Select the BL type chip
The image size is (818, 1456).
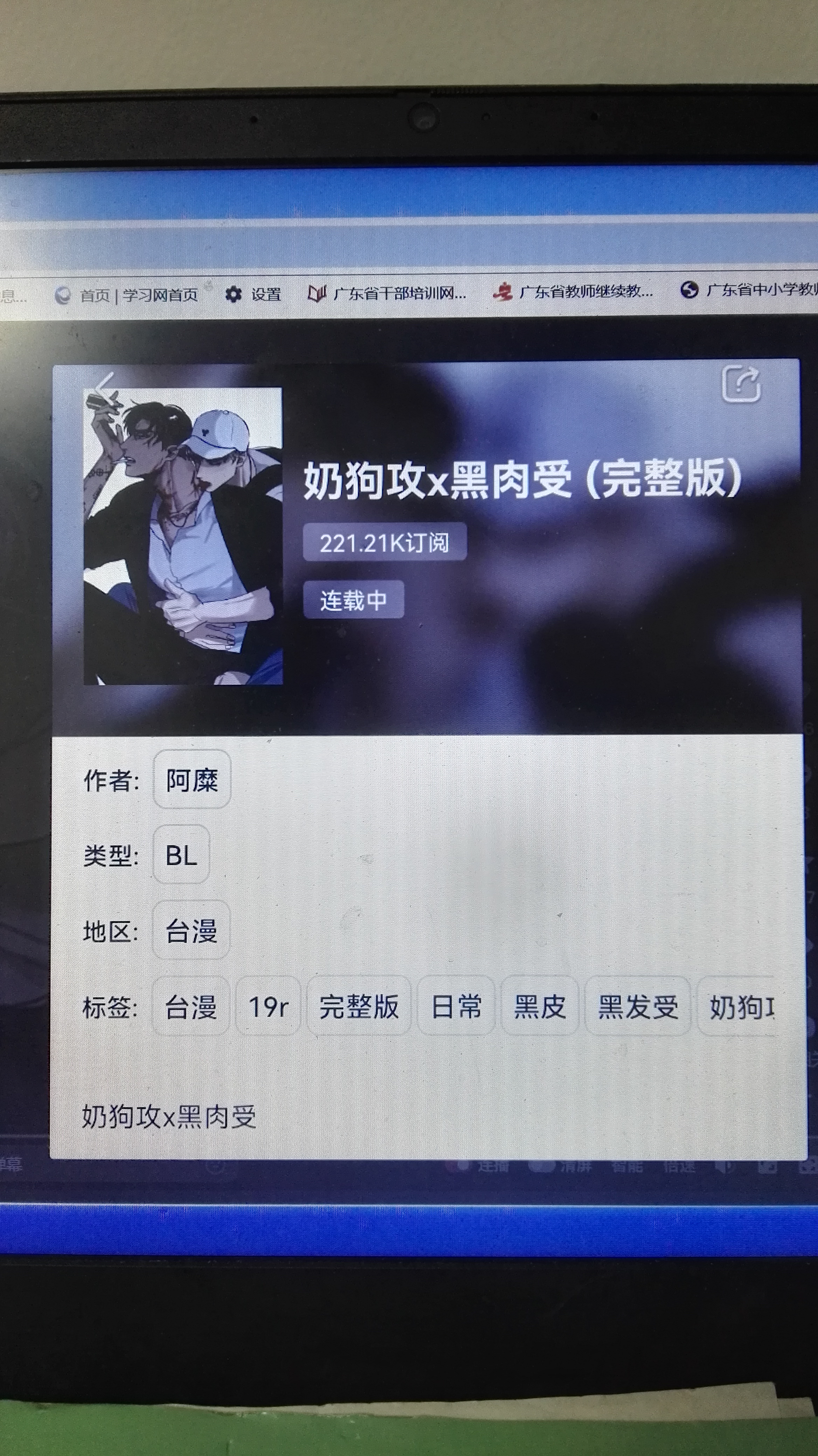coord(181,855)
